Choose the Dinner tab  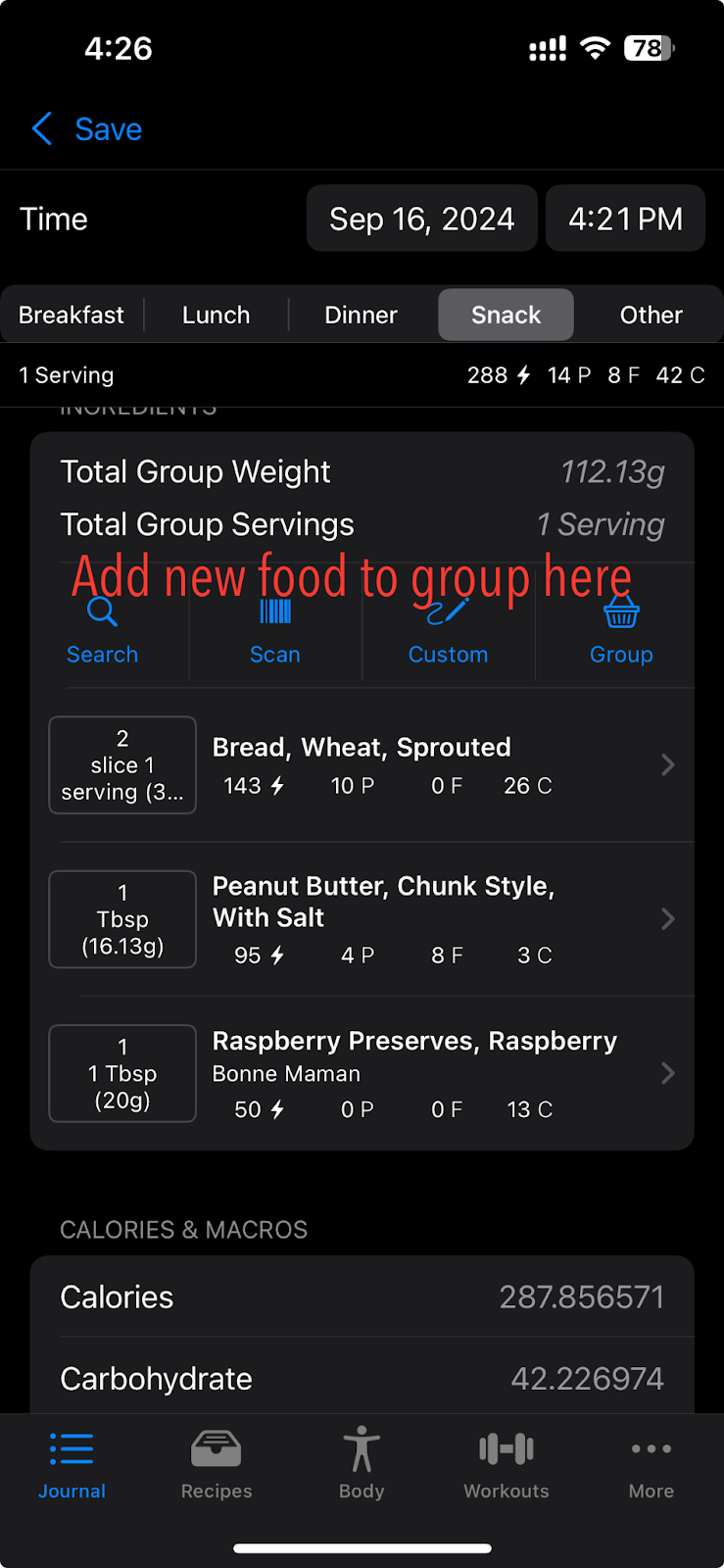[362, 315]
